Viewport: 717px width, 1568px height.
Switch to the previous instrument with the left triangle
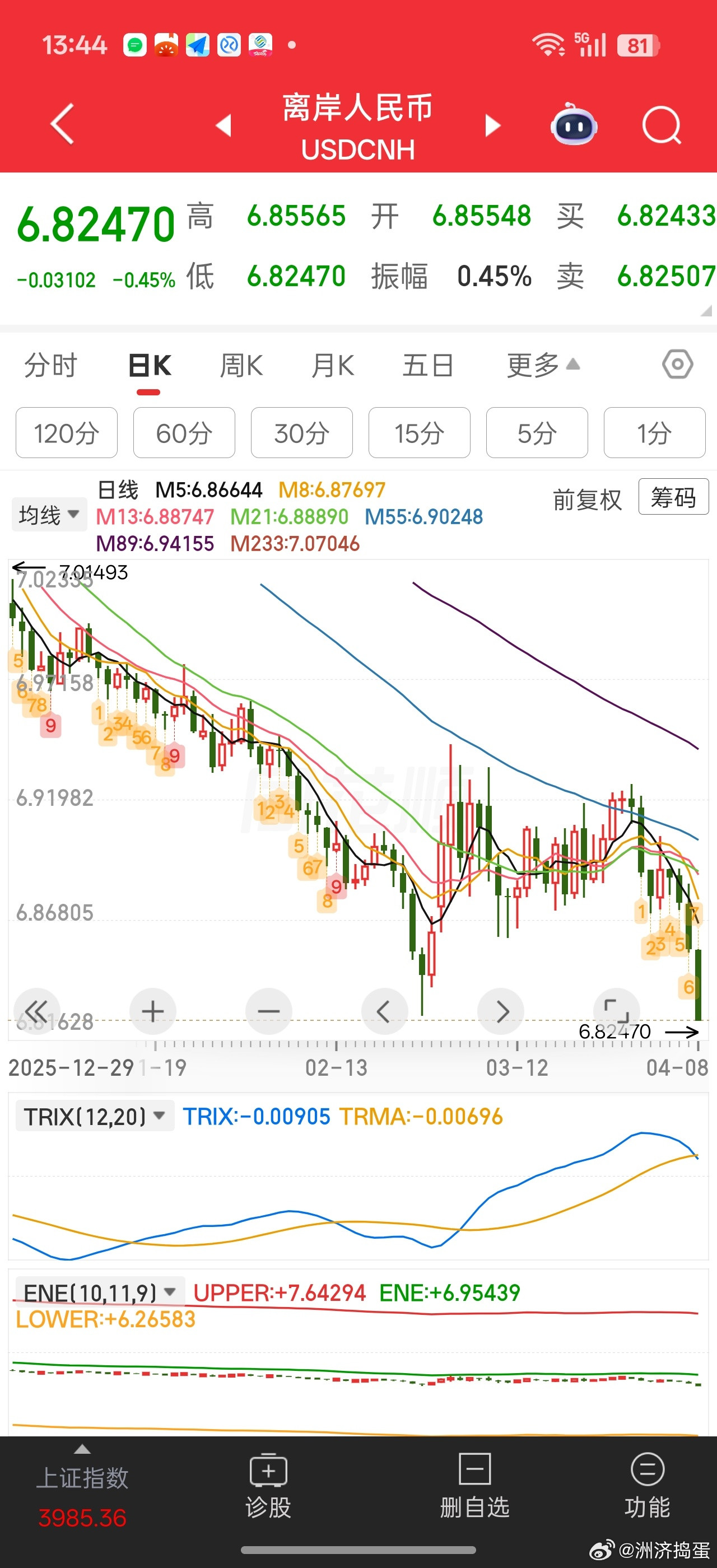point(224,125)
